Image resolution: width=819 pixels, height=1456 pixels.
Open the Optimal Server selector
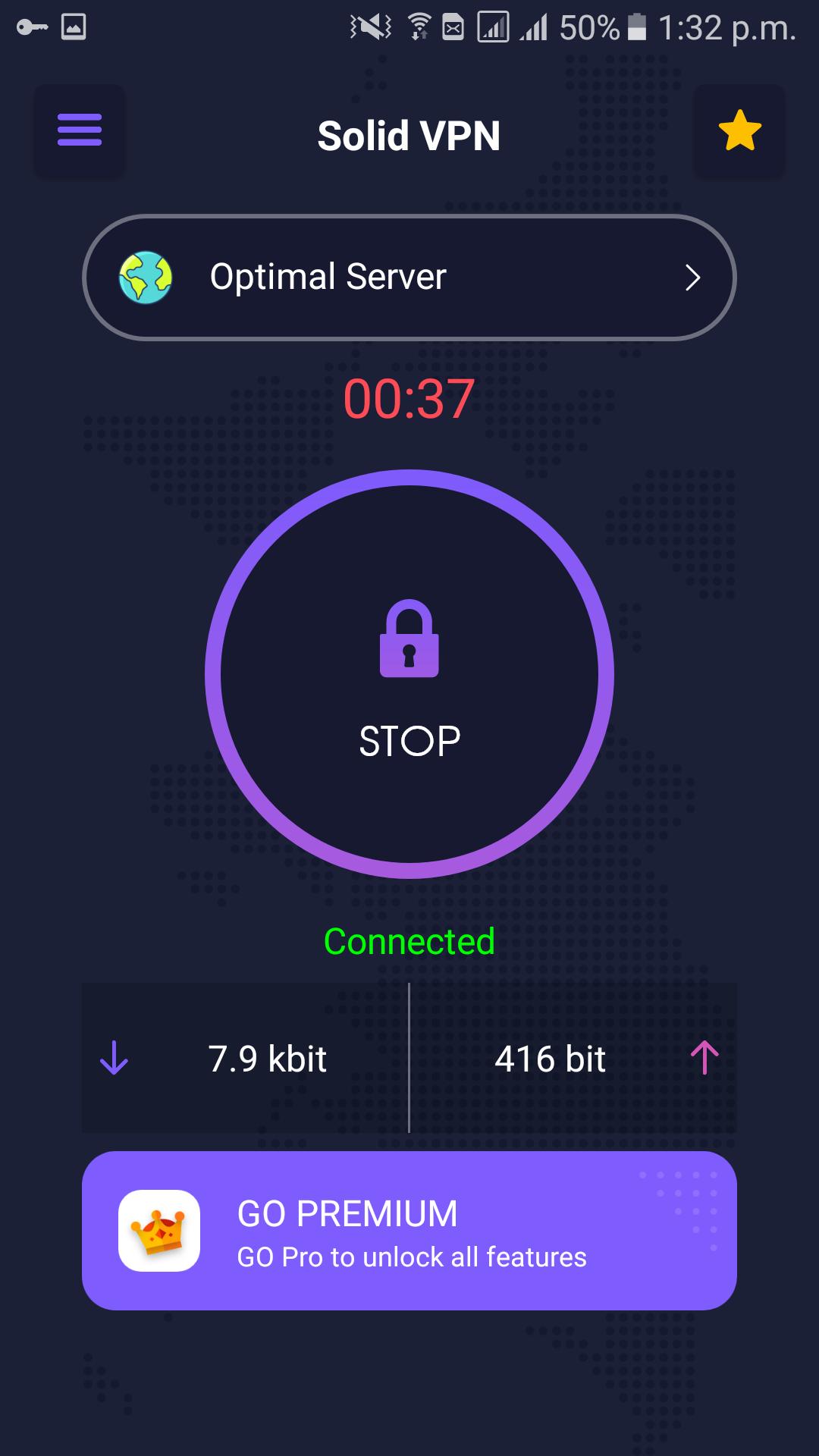409,278
